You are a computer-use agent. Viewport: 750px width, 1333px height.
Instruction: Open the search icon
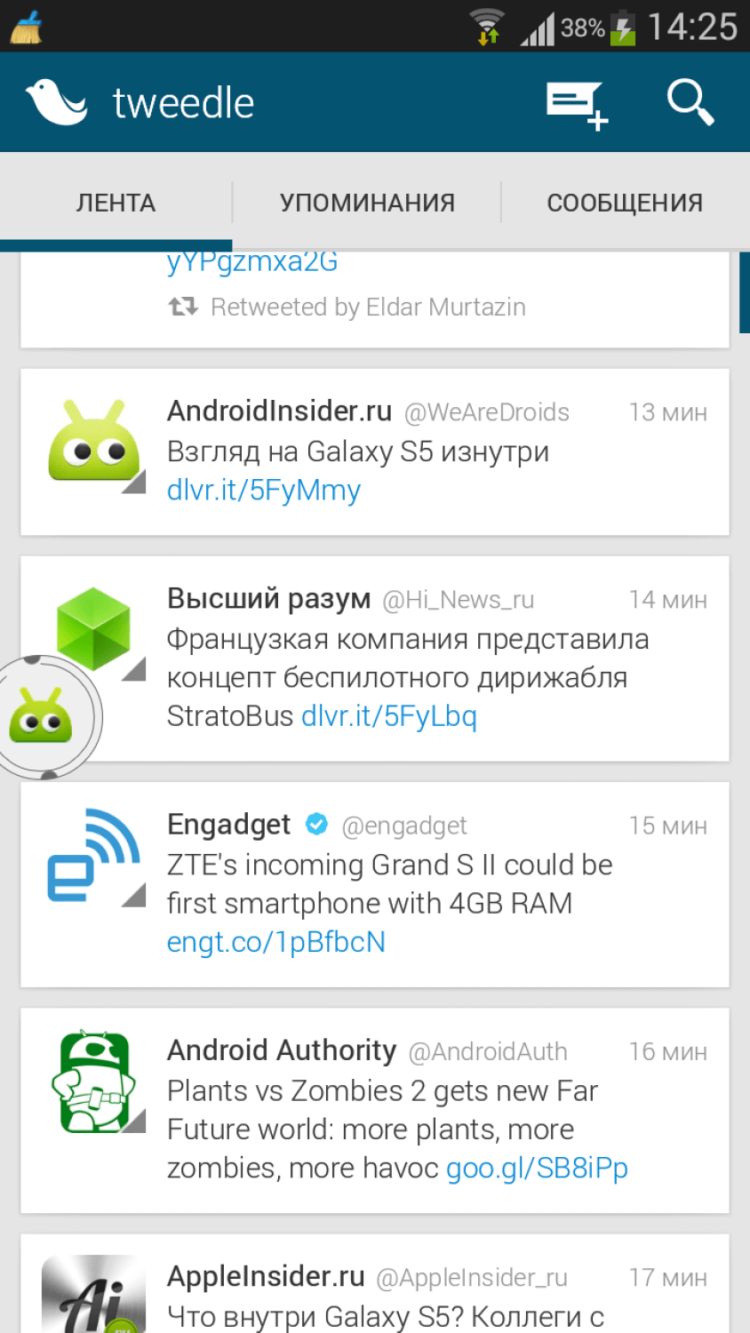point(690,103)
